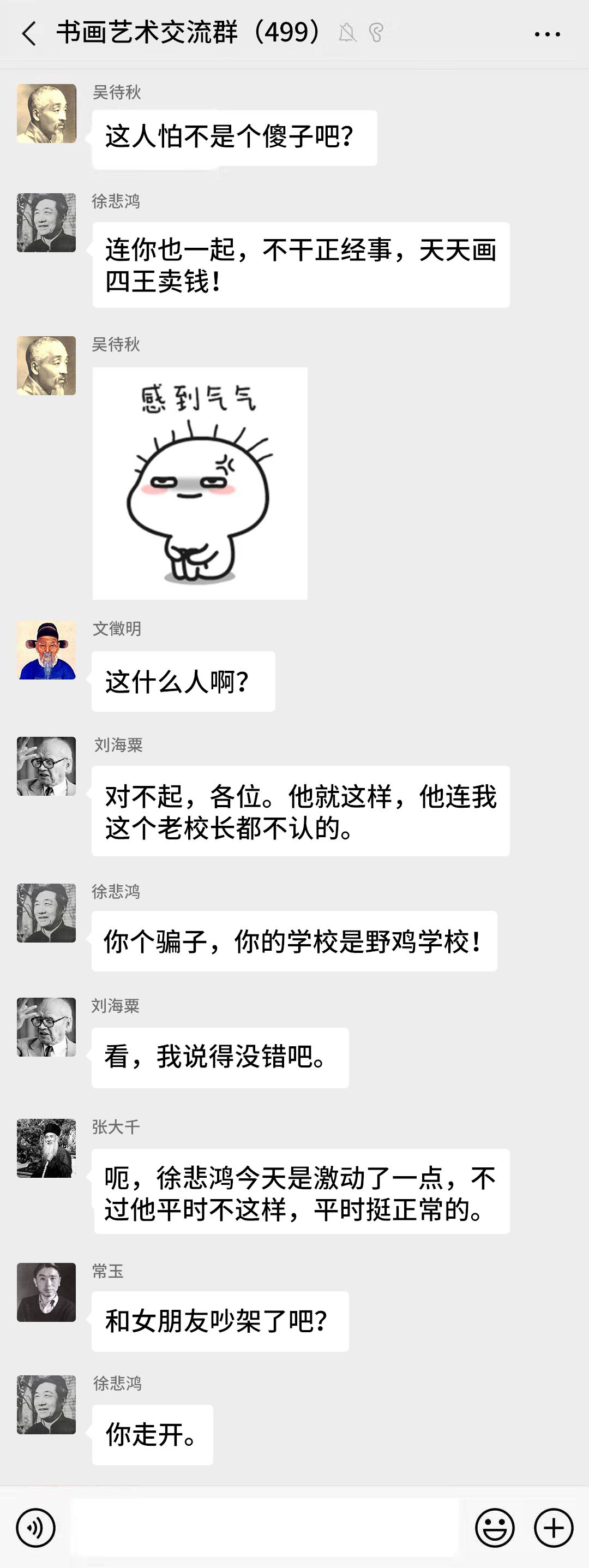
Task: Open the group chat overflow menu
Action: pyautogui.click(x=547, y=34)
